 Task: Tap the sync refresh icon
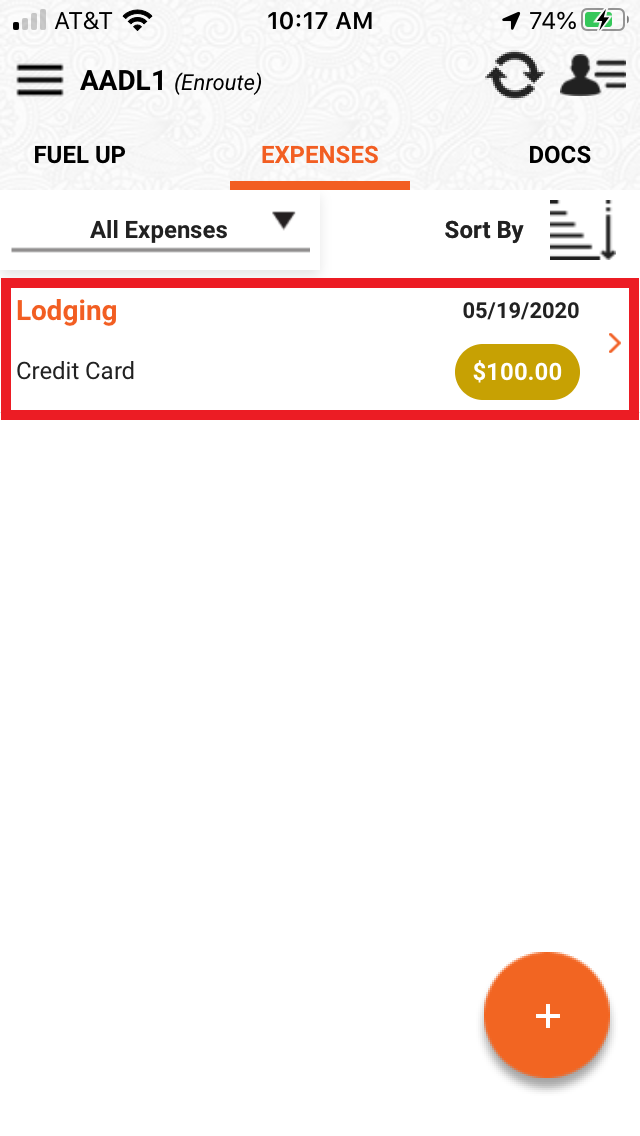[x=515, y=77]
